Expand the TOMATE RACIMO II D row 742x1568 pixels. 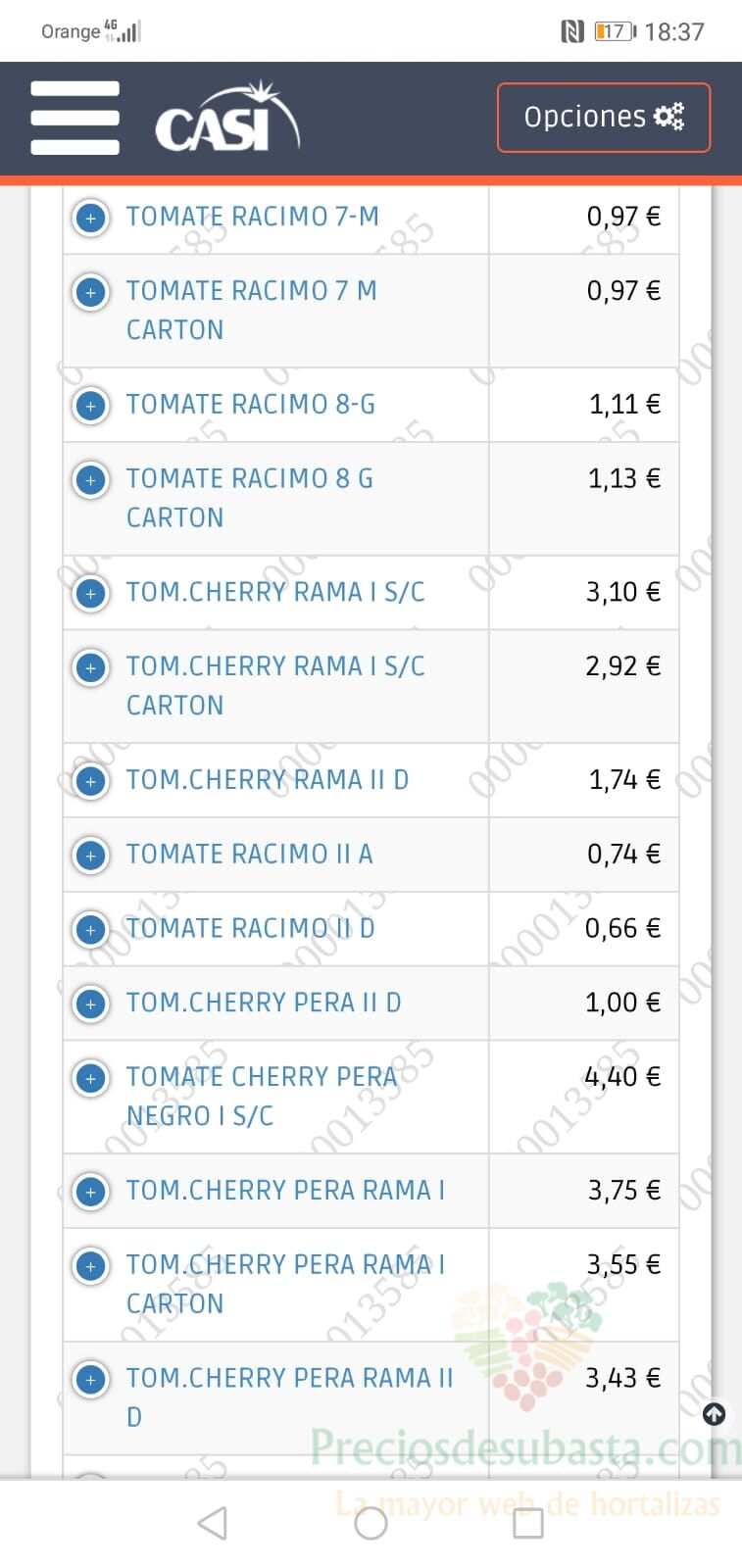pos(91,930)
